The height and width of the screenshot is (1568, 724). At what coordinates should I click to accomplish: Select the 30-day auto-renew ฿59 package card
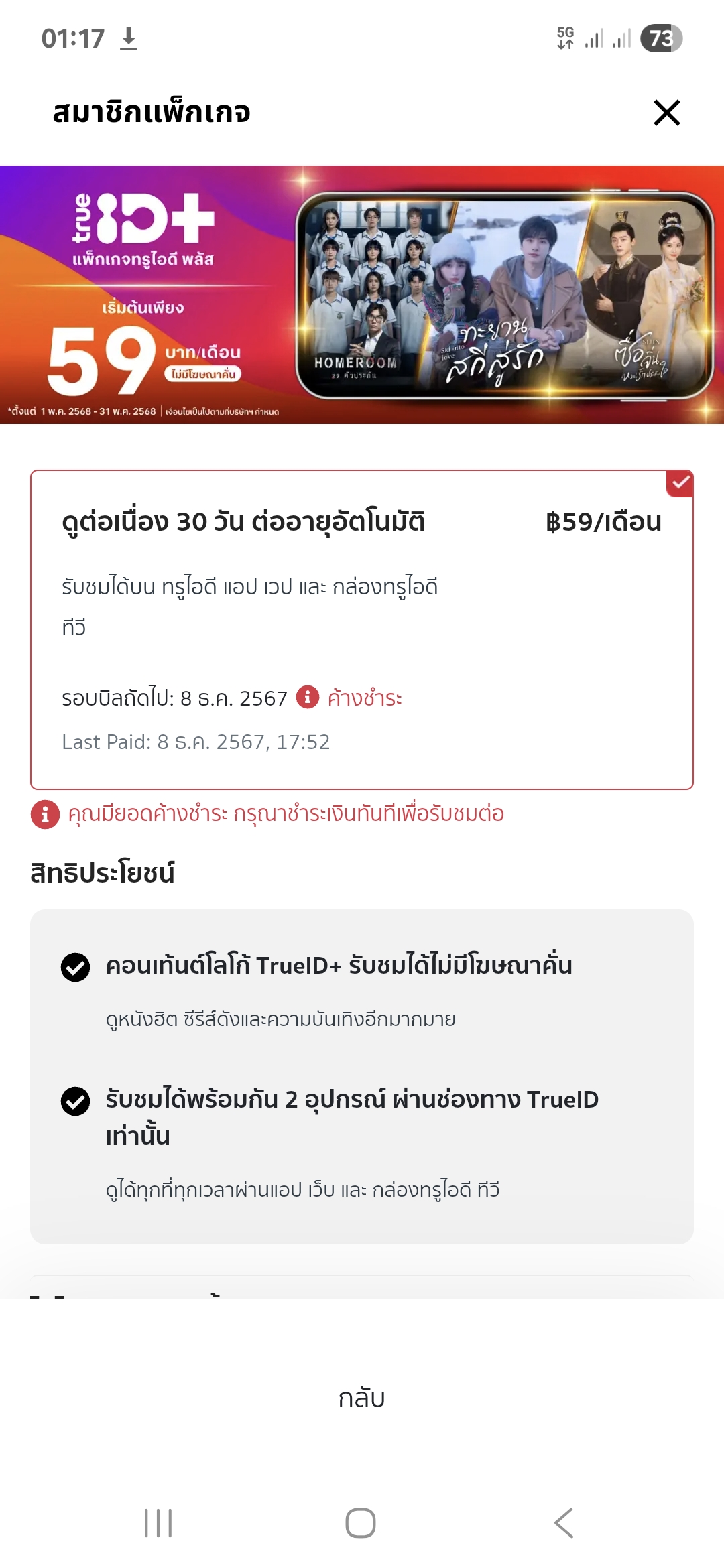[362, 630]
